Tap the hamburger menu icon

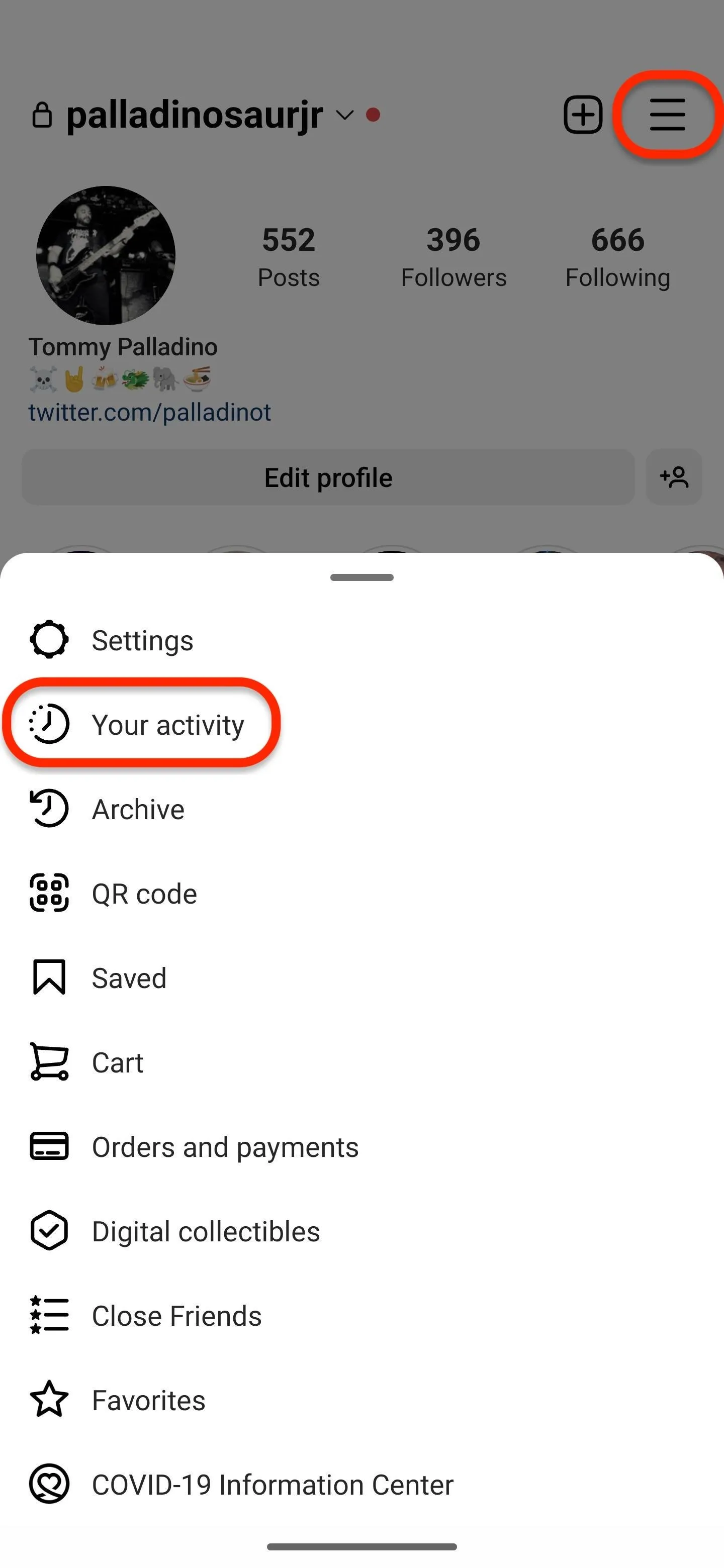[x=667, y=115]
